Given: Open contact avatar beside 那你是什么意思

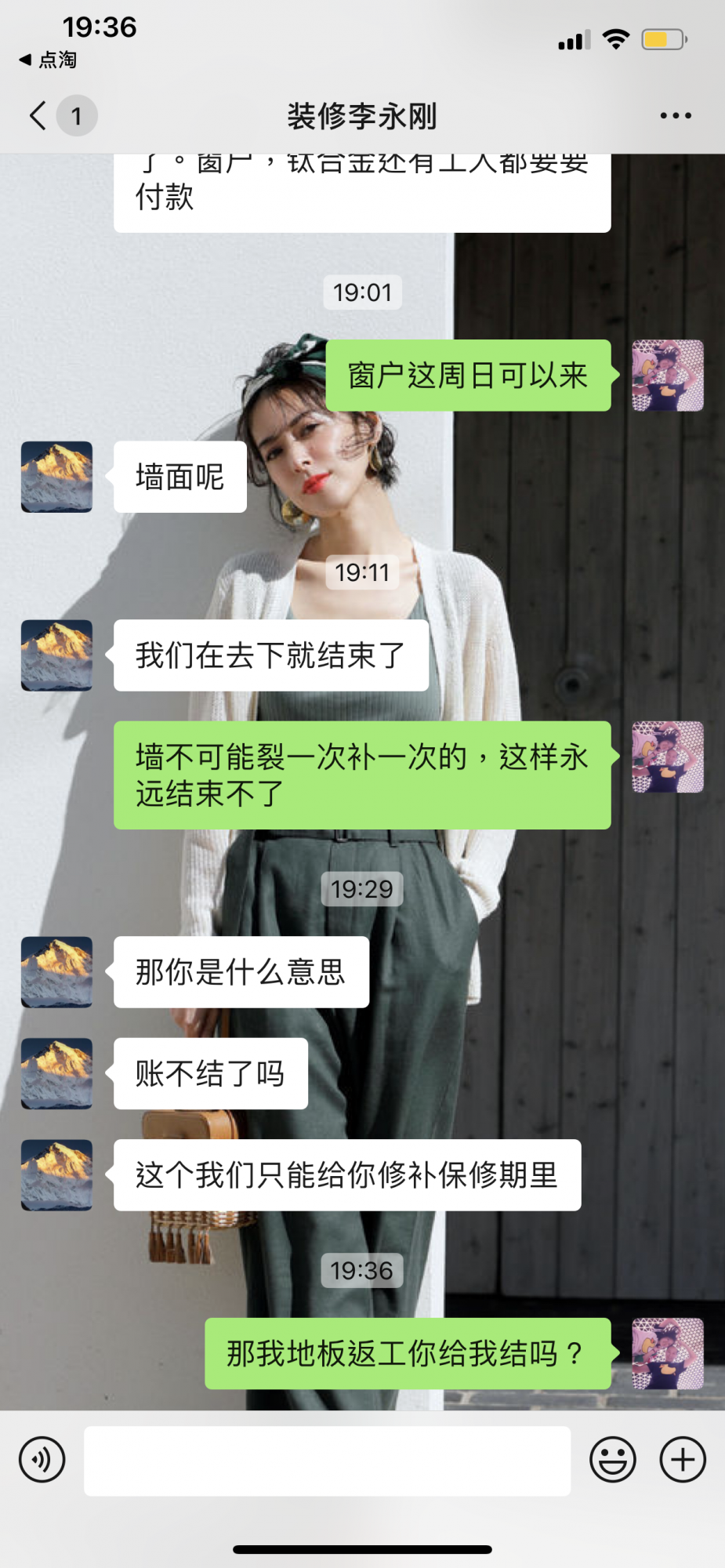Looking at the screenshot, I should [x=56, y=972].
